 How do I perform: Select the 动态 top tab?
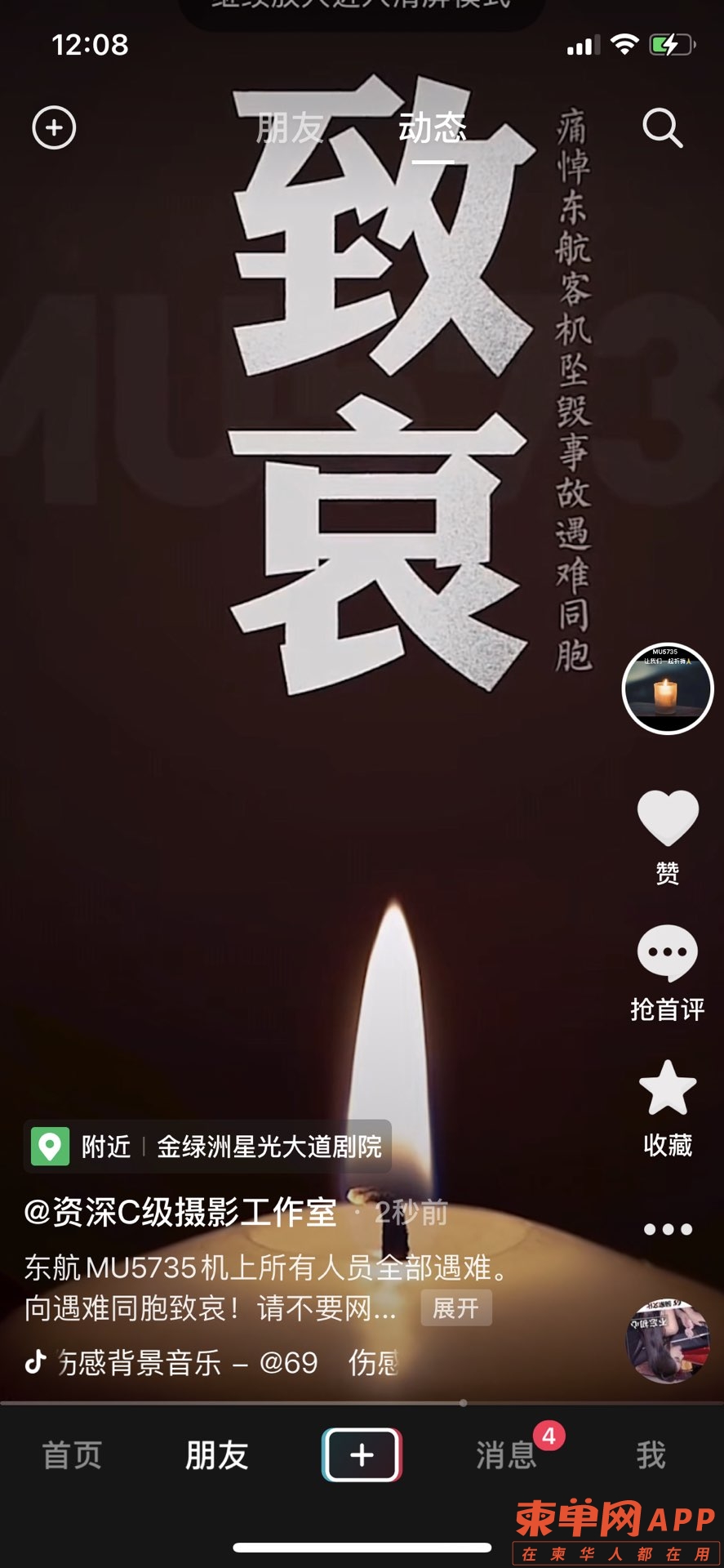point(432,127)
